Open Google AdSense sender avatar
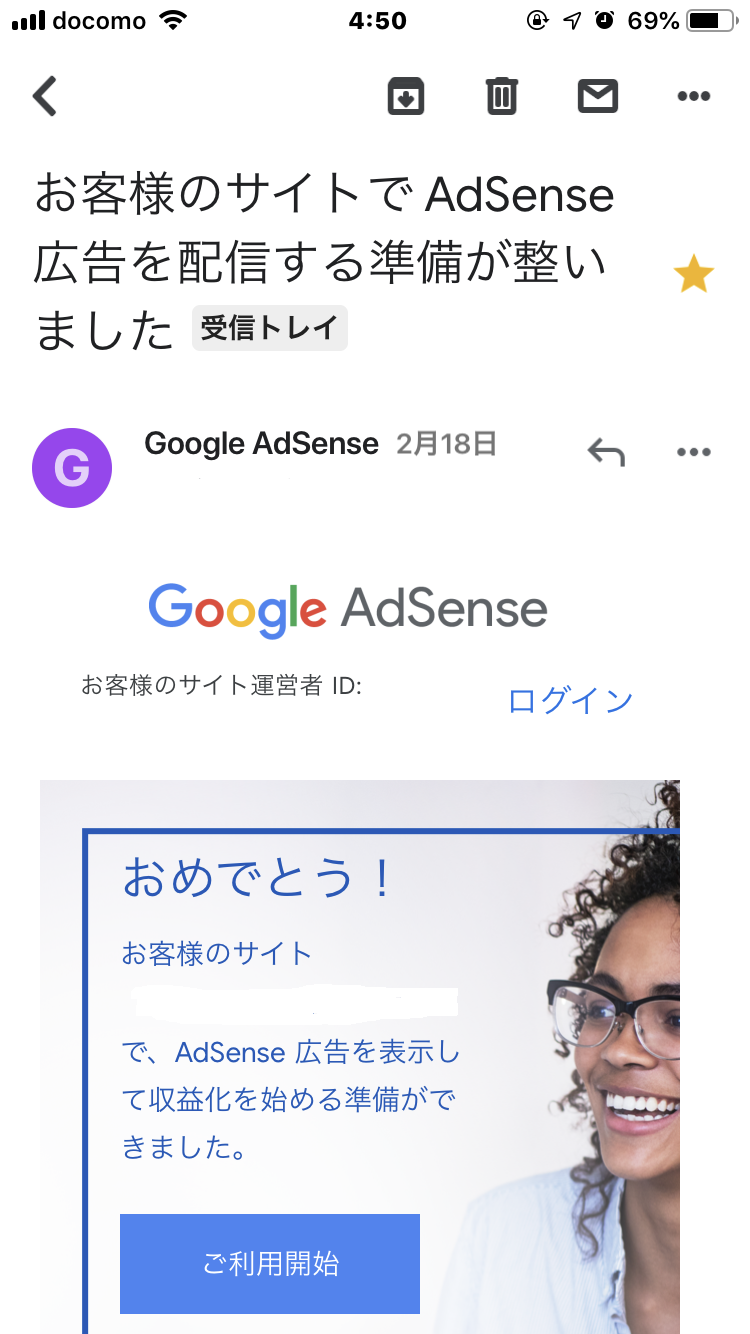The width and height of the screenshot is (750, 1334). coord(72,468)
